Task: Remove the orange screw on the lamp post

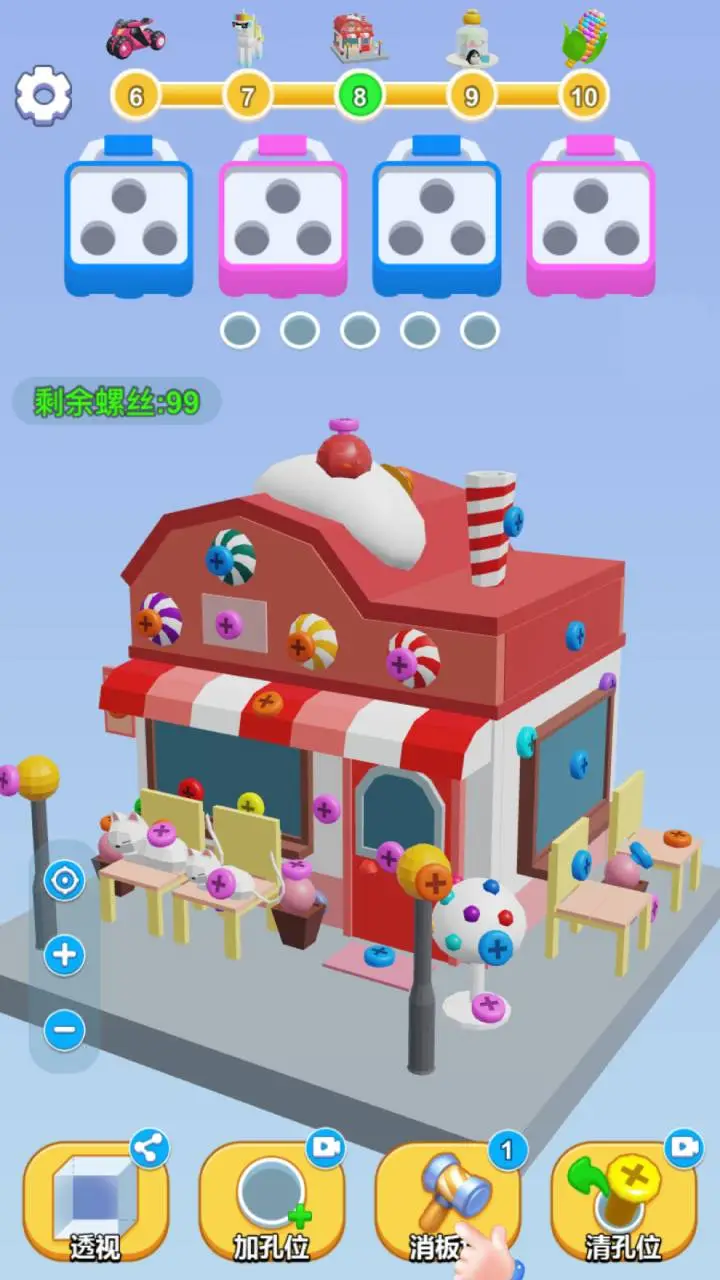Action: (433, 883)
